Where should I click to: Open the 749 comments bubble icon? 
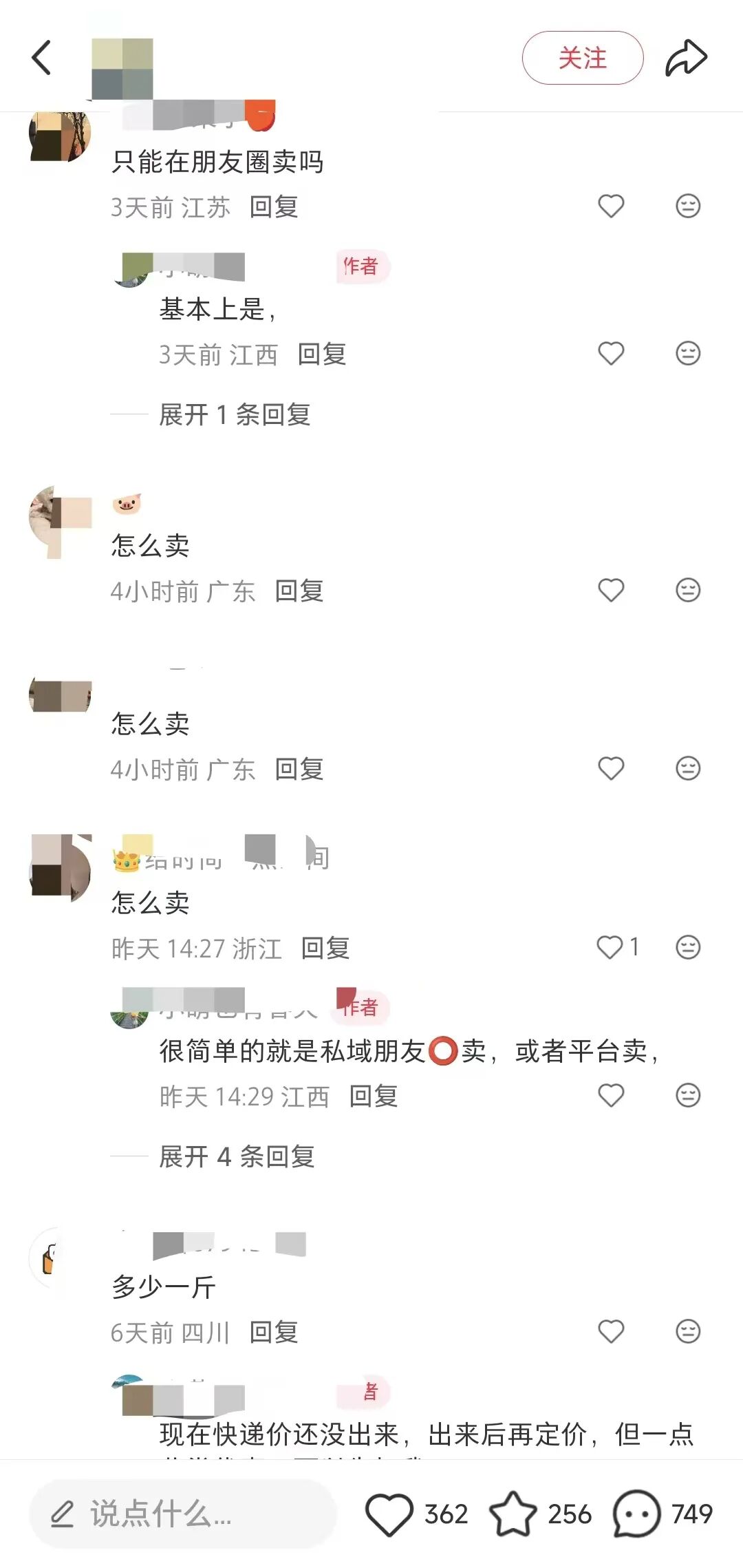click(636, 1514)
